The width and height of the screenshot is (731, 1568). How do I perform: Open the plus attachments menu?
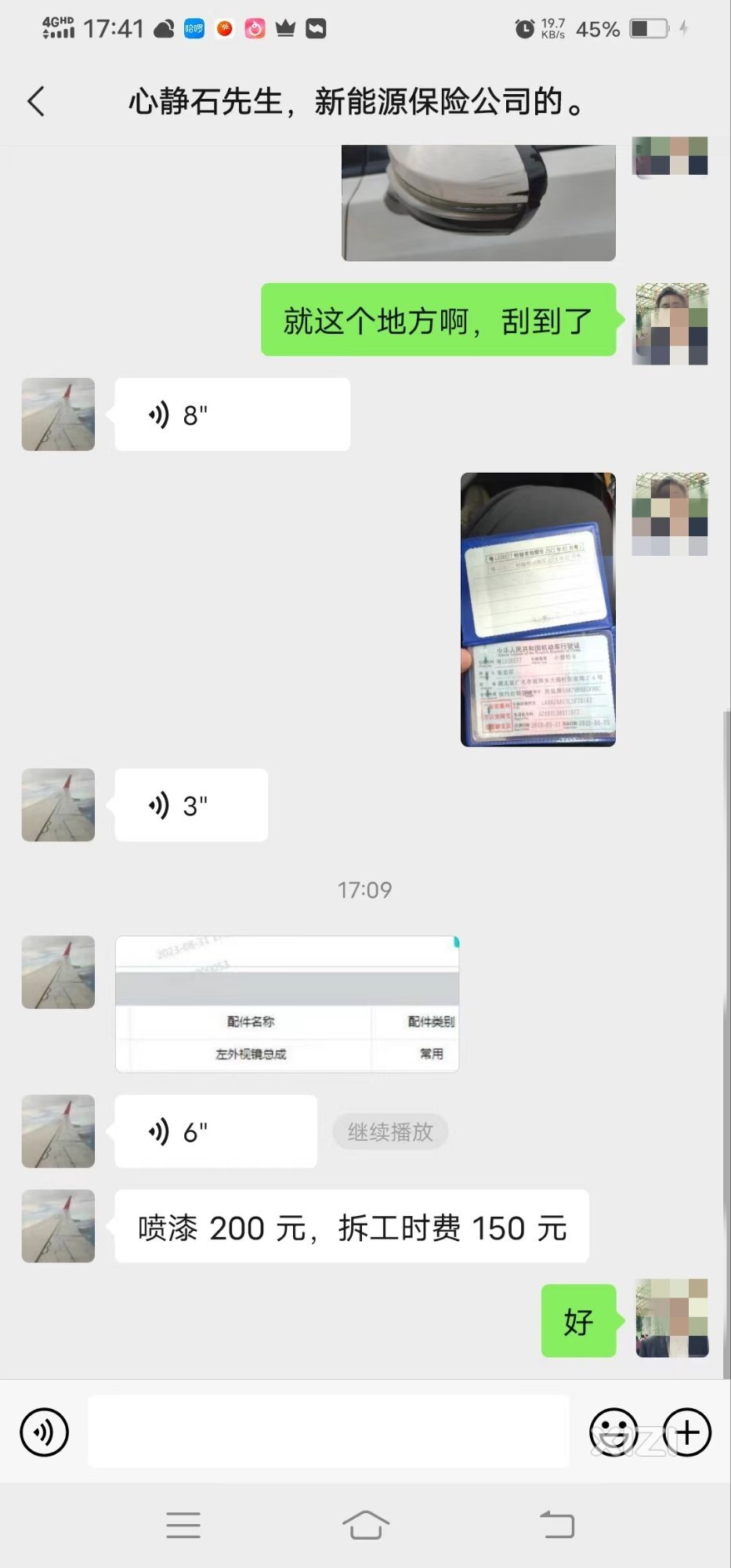pos(687,1432)
